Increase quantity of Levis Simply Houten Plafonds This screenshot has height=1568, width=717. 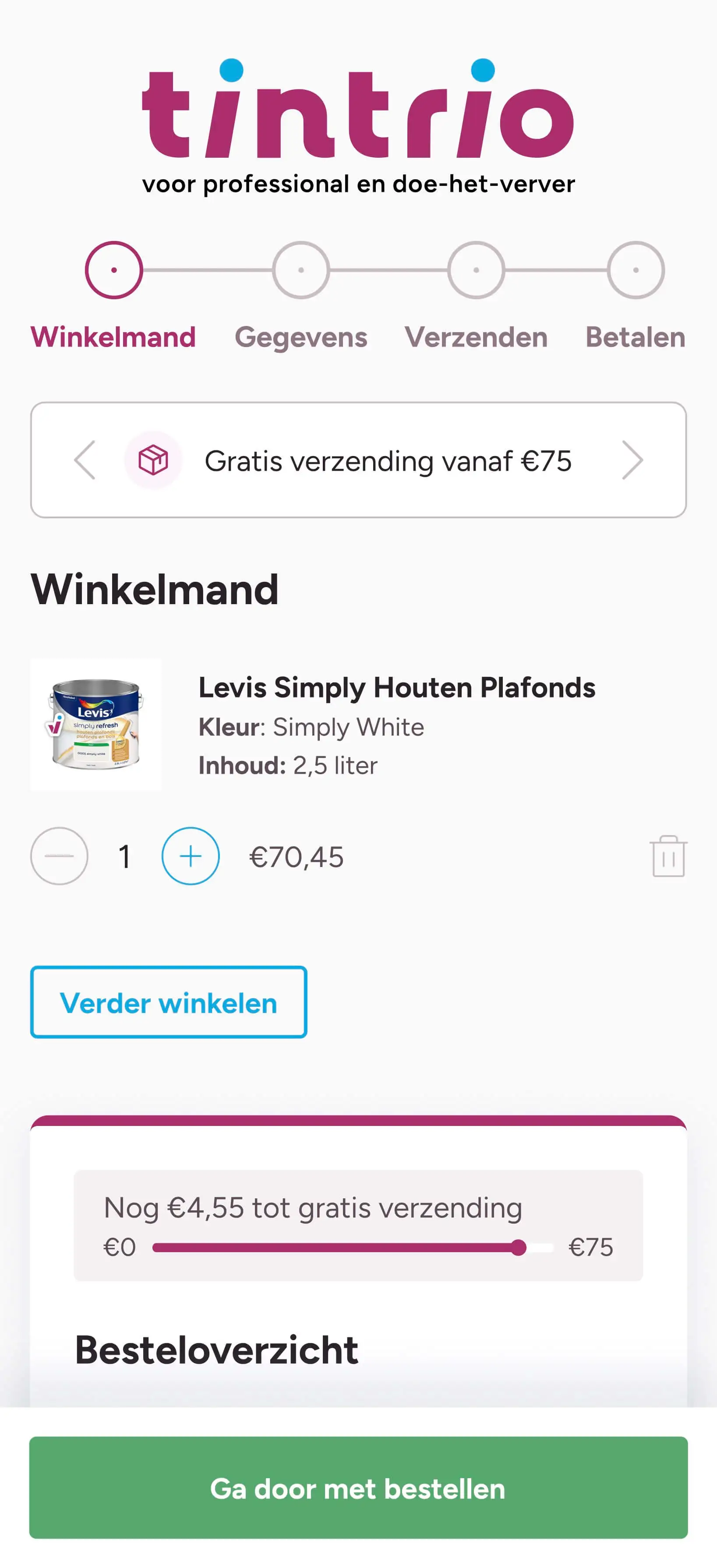click(191, 856)
